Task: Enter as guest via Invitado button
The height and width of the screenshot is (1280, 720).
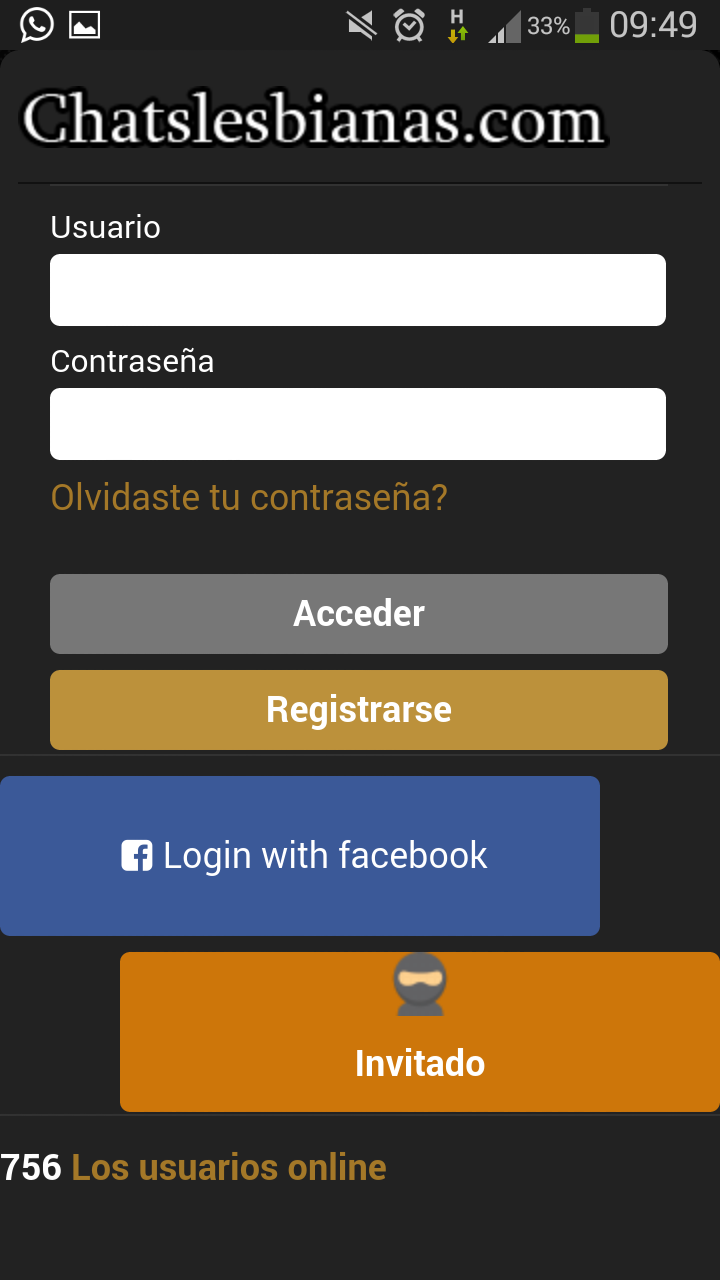Action: coord(420,1032)
